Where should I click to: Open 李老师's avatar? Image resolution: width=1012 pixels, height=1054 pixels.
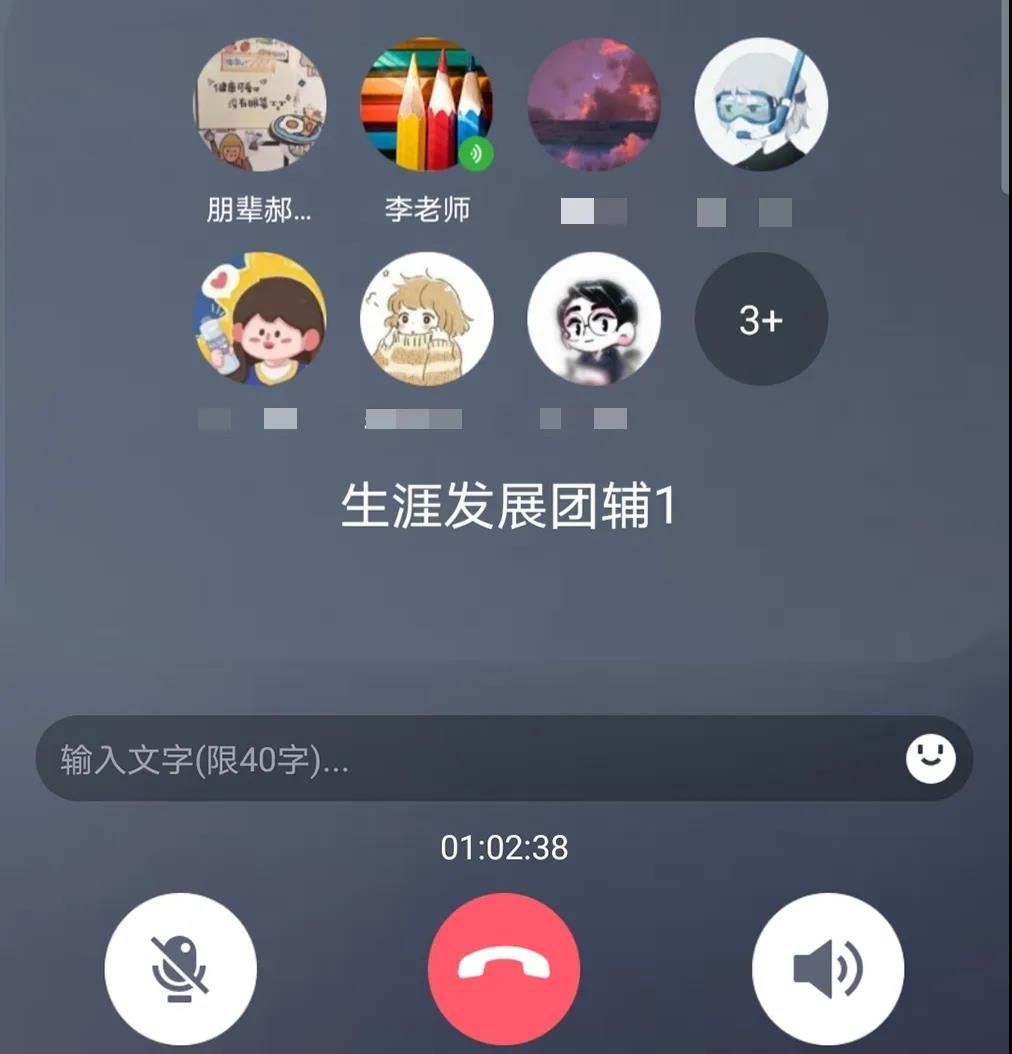pos(426,105)
